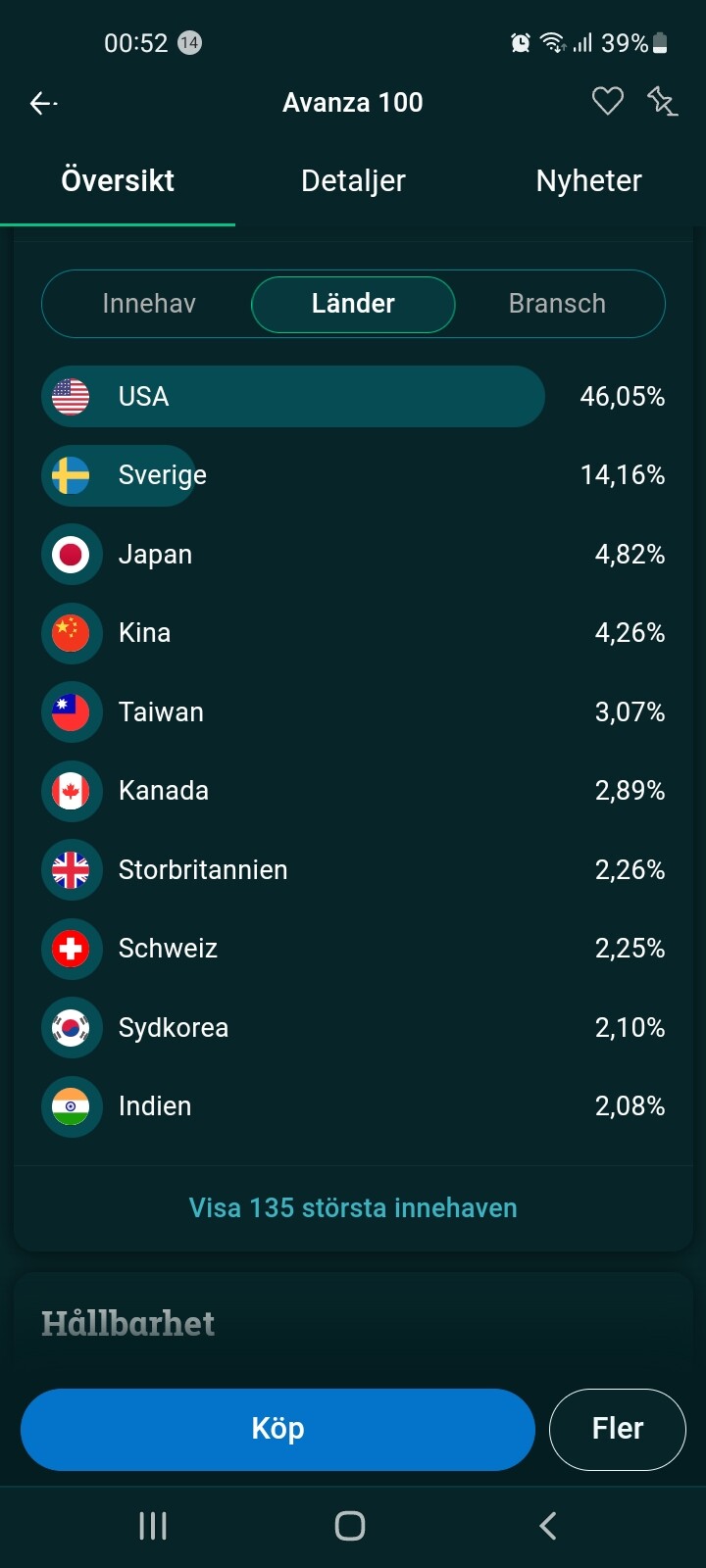Viewport: 706px width, 1568px height.
Task: Tap the blue Köp button
Action: coord(277,1429)
